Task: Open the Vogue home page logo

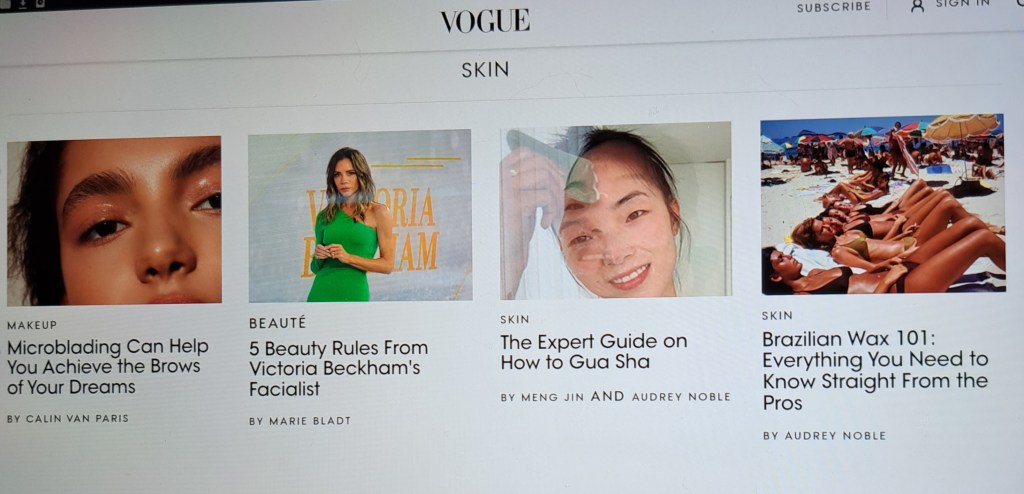Action: tap(485, 20)
